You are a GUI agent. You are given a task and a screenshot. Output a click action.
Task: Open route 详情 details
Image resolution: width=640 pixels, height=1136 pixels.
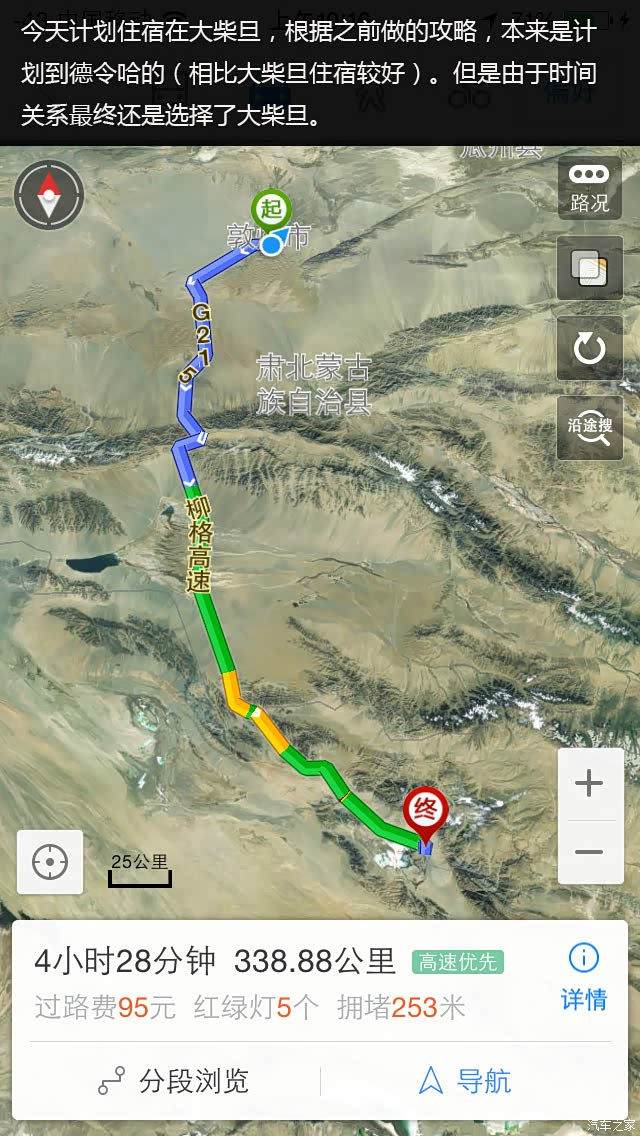[583, 977]
